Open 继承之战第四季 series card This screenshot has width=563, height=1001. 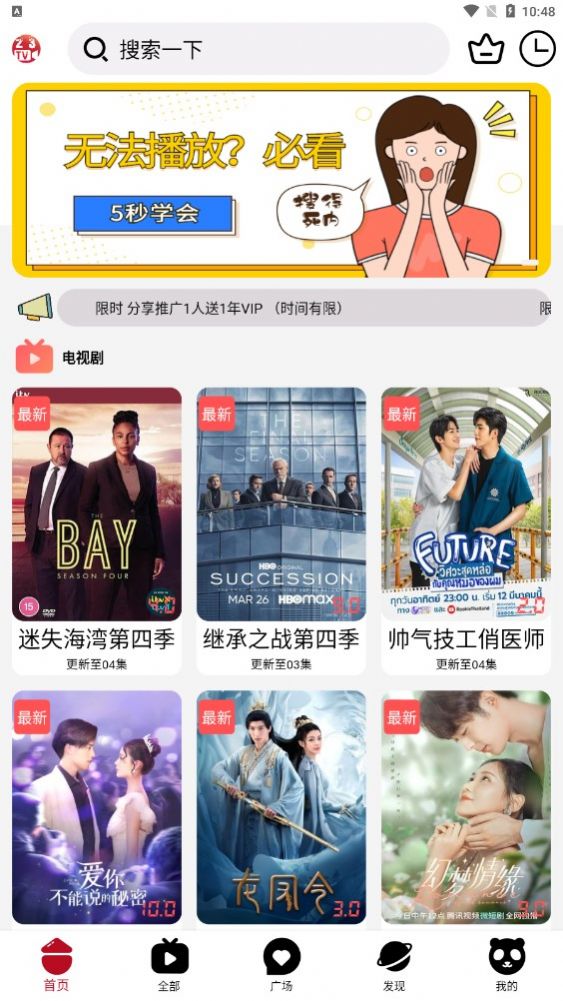pos(282,531)
